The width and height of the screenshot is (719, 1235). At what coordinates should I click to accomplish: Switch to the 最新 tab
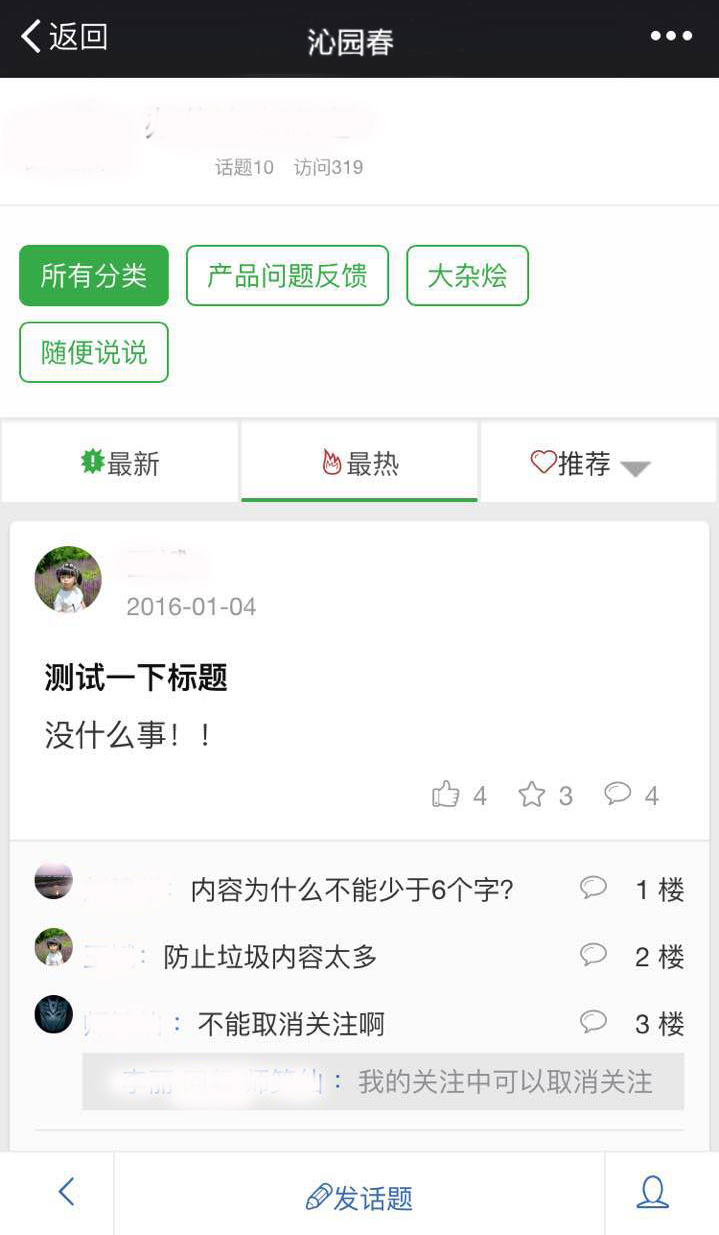(120, 463)
